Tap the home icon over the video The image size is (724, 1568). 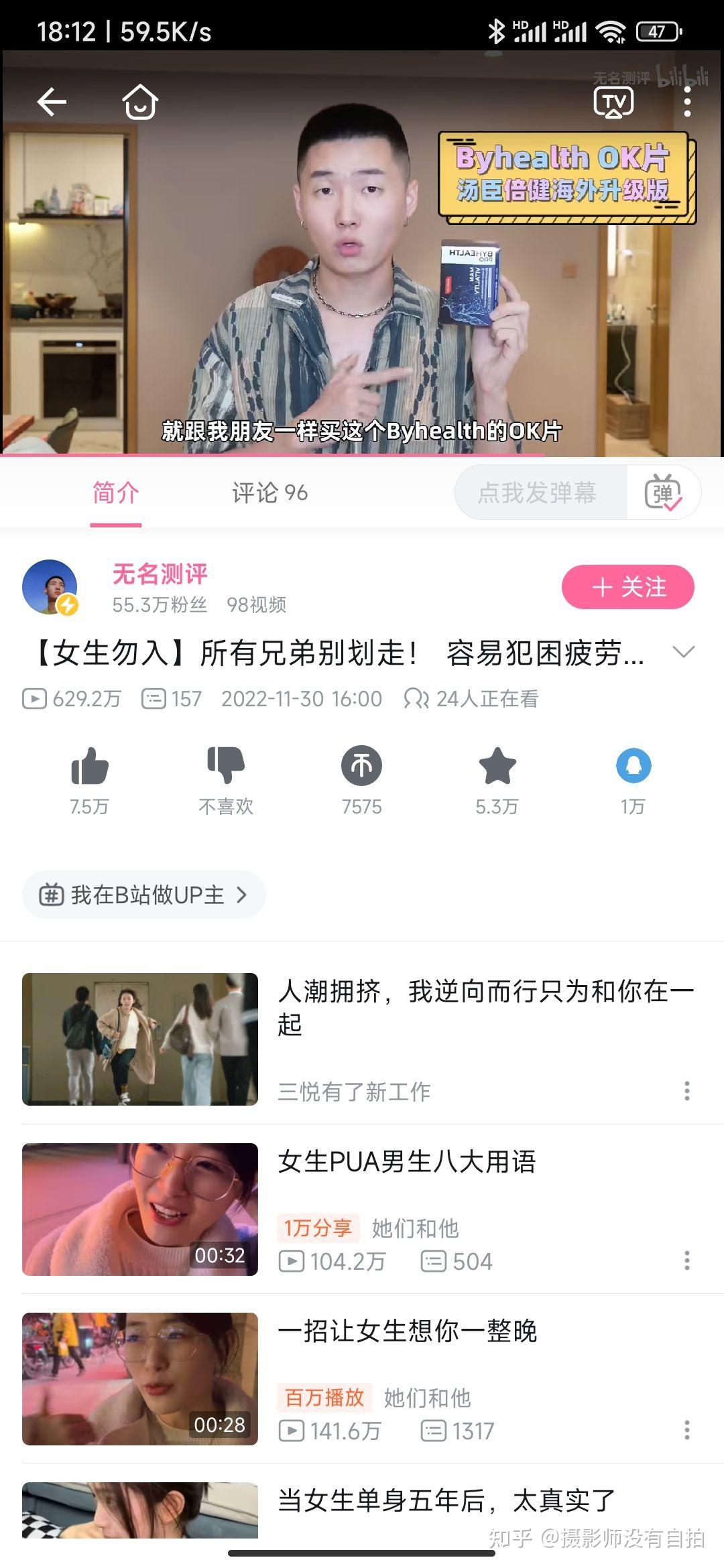click(x=140, y=103)
